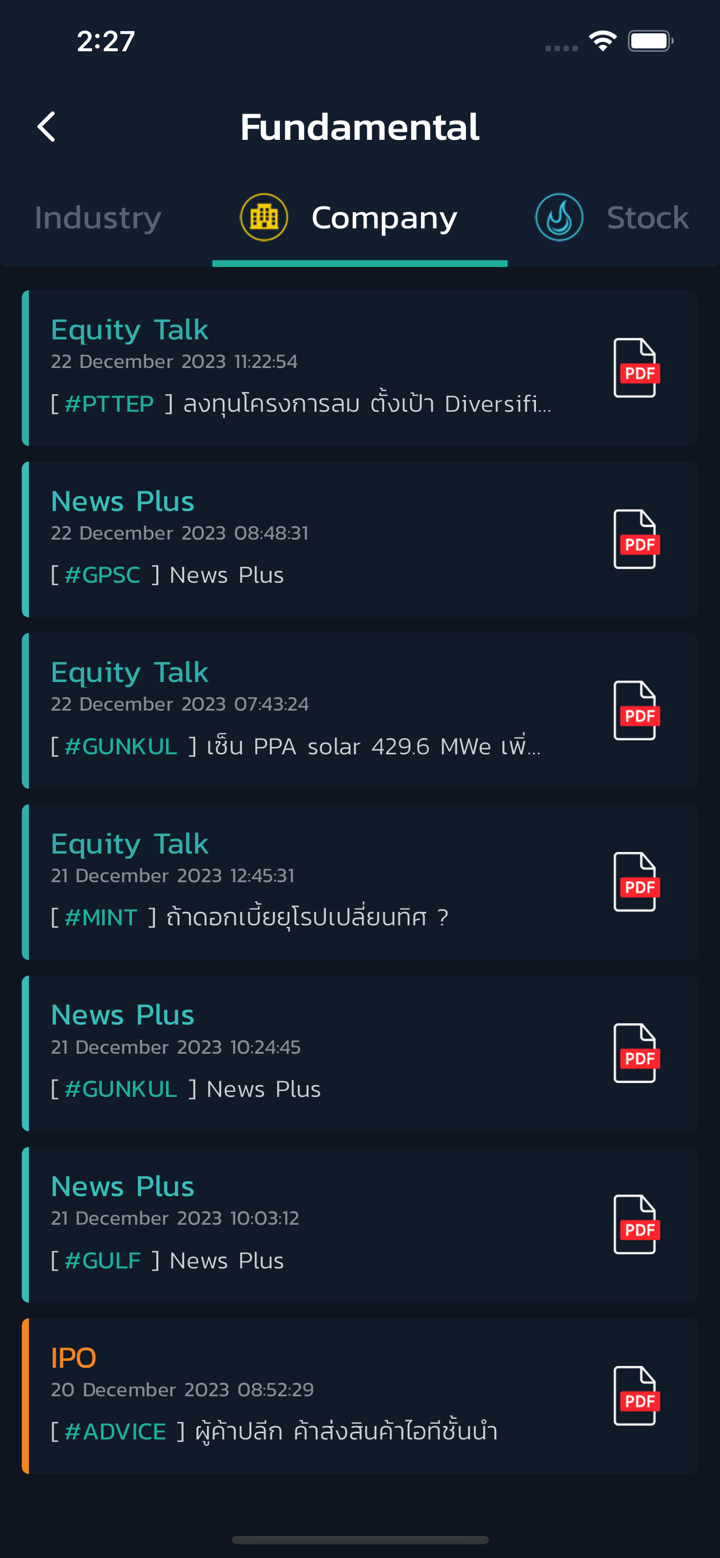720x1558 pixels.
Task: Select the Company tab
Action: [x=360, y=218]
